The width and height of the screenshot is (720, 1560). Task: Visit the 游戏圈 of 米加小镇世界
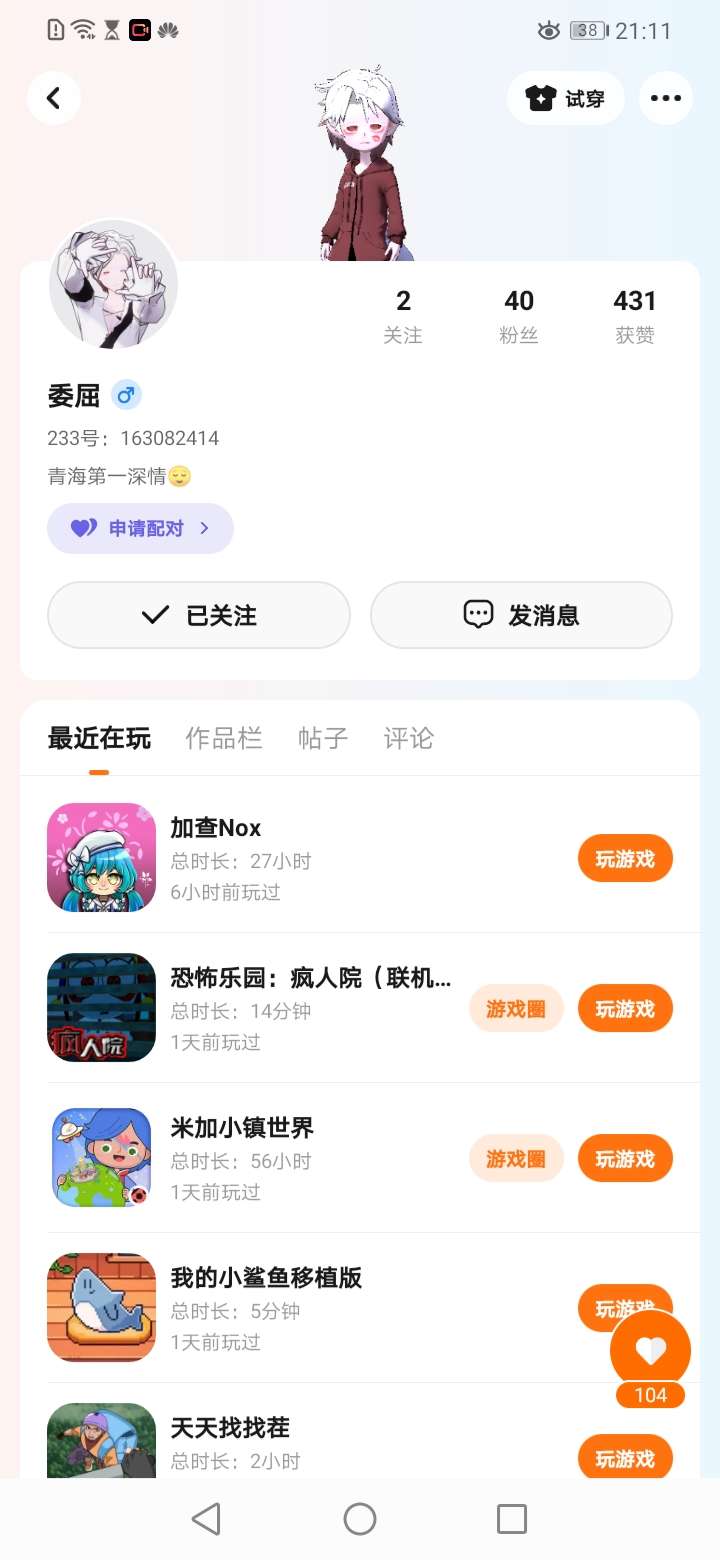pos(516,1159)
